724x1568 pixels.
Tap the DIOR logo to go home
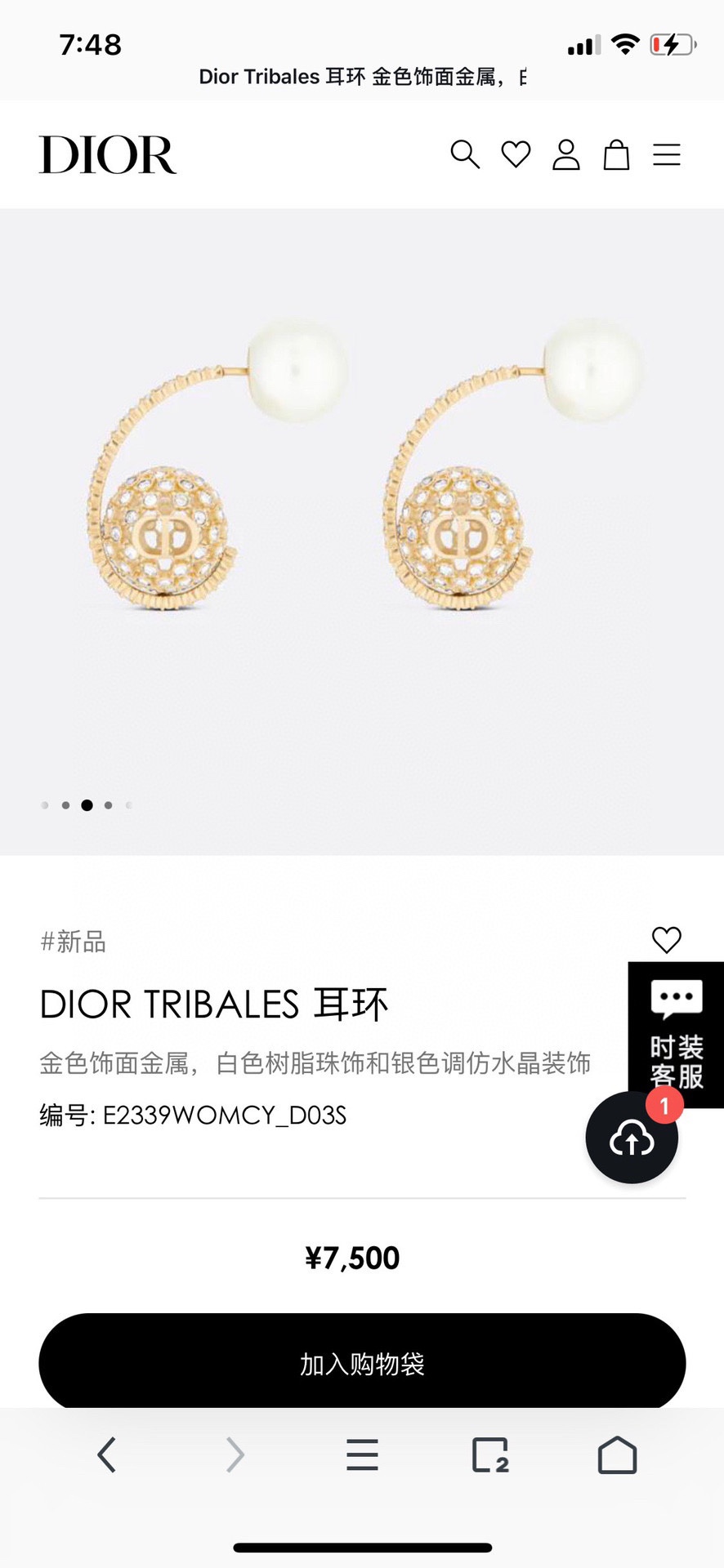pyautogui.click(x=108, y=154)
